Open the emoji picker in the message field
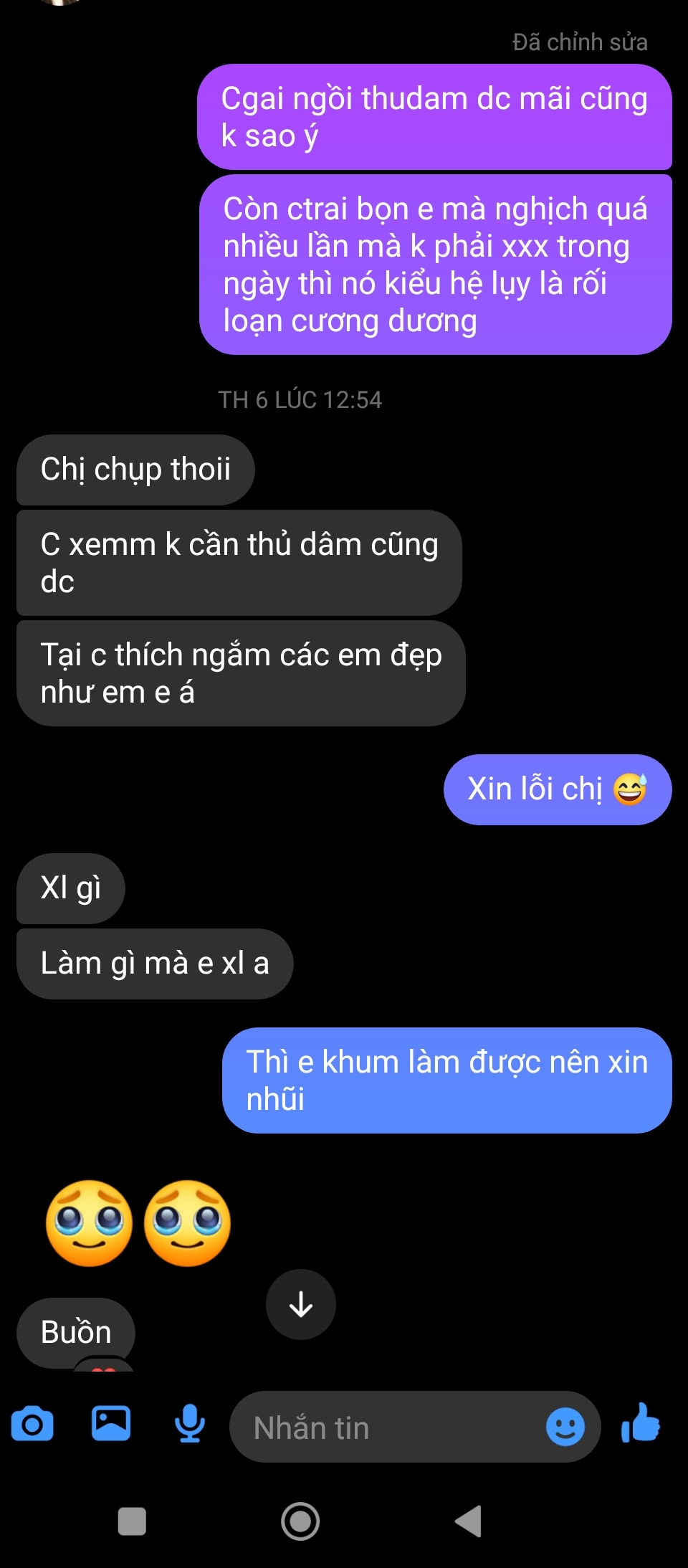The width and height of the screenshot is (688, 1568). pos(565,1427)
